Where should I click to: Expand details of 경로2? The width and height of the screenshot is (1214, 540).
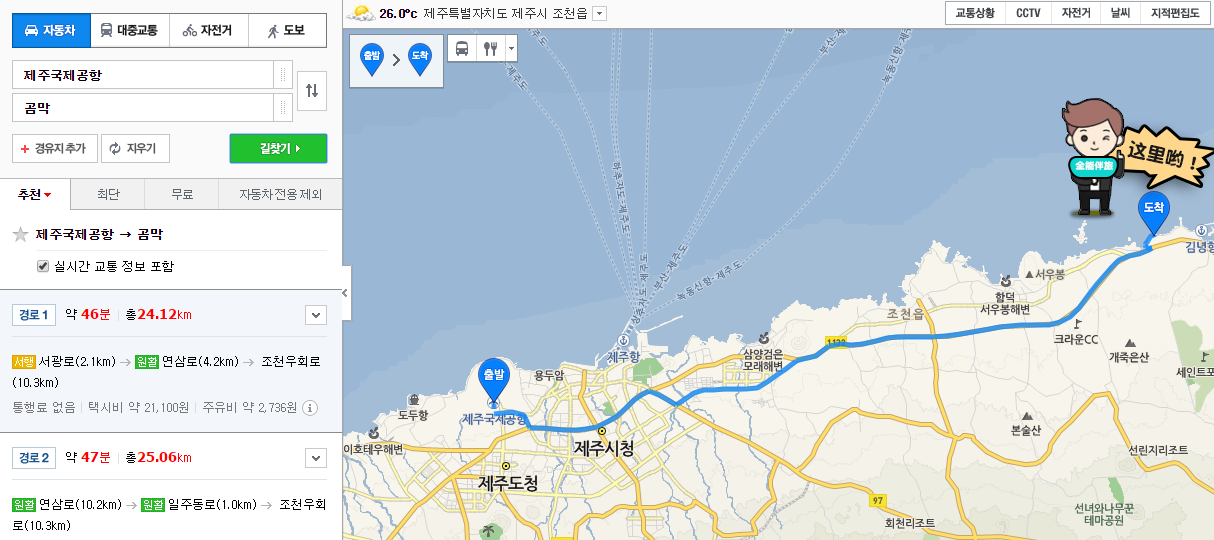[316, 458]
